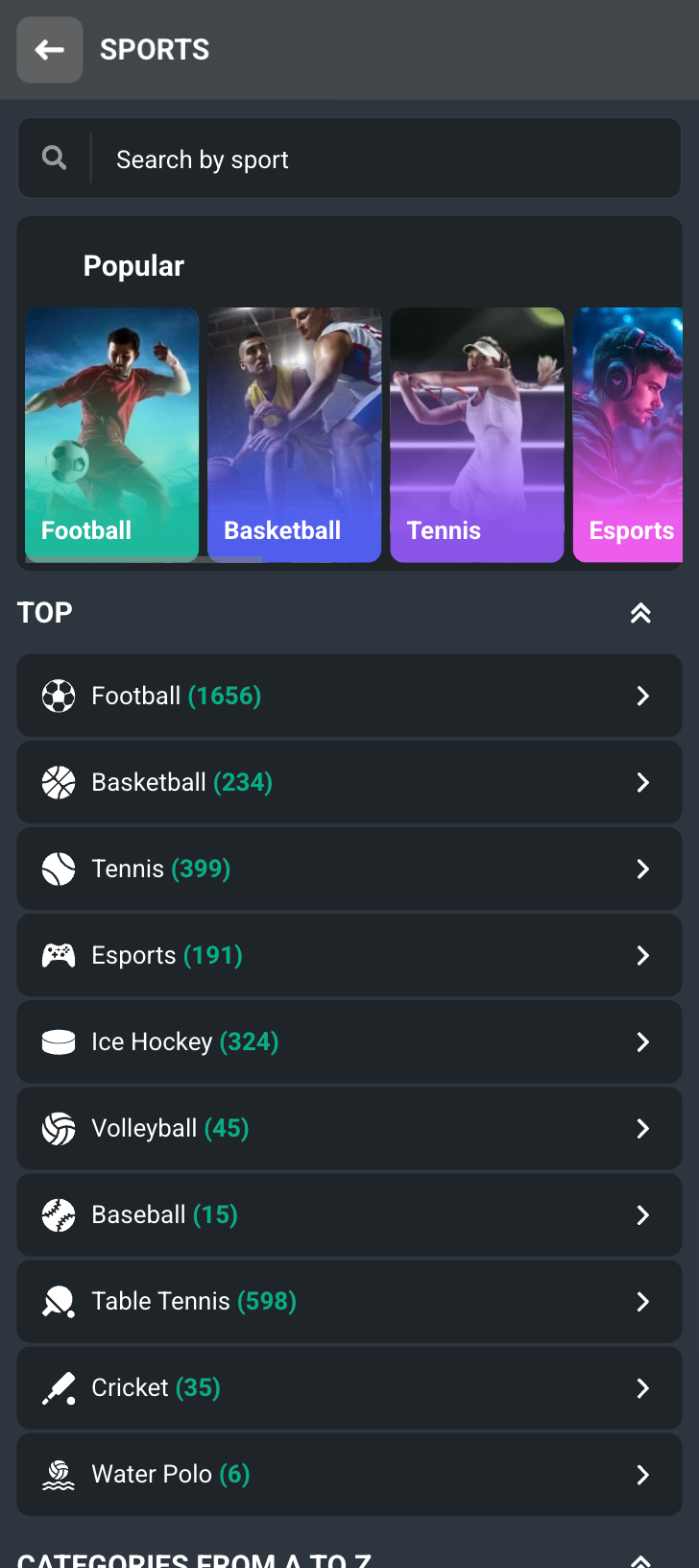View Ice Hockey (324) events
This screenshot has width=699, height=1568.
pos(349,1041)
